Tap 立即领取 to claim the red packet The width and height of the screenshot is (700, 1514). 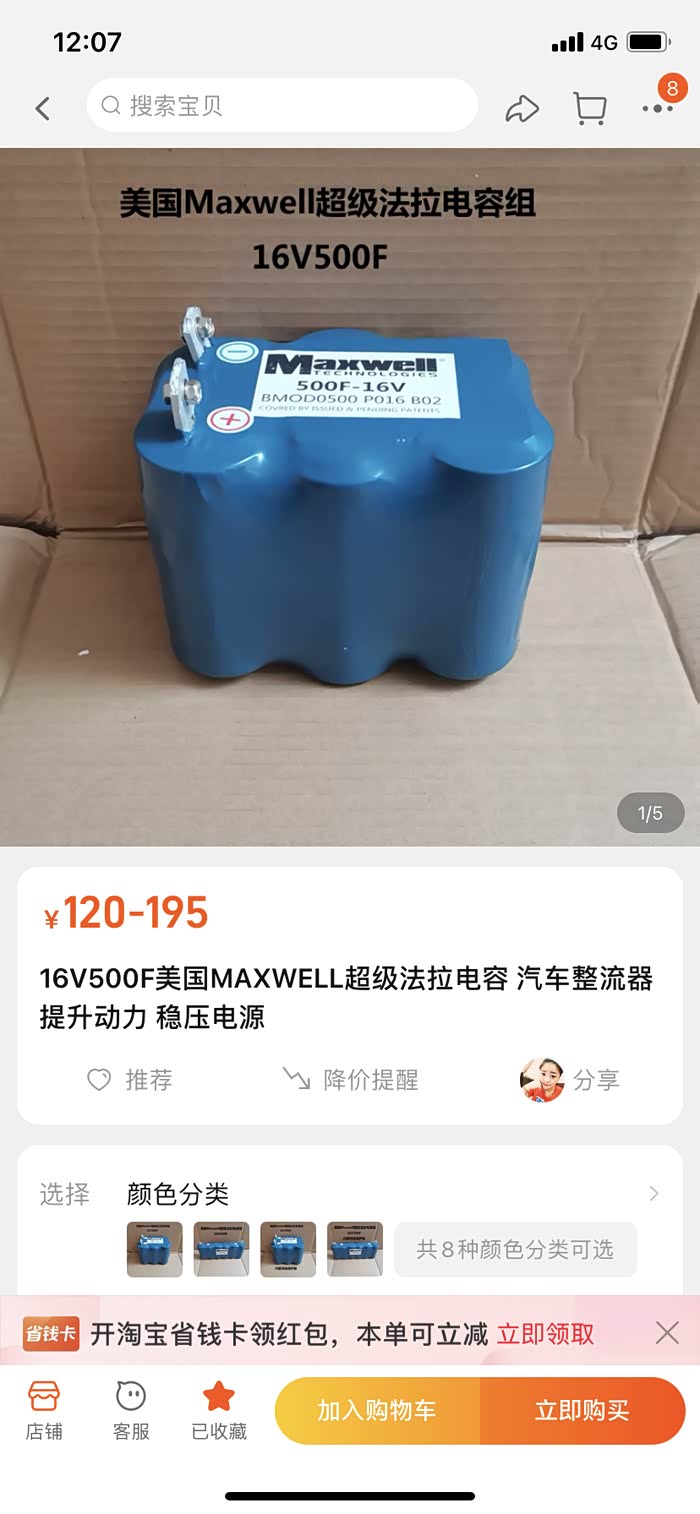[546, 1333]
